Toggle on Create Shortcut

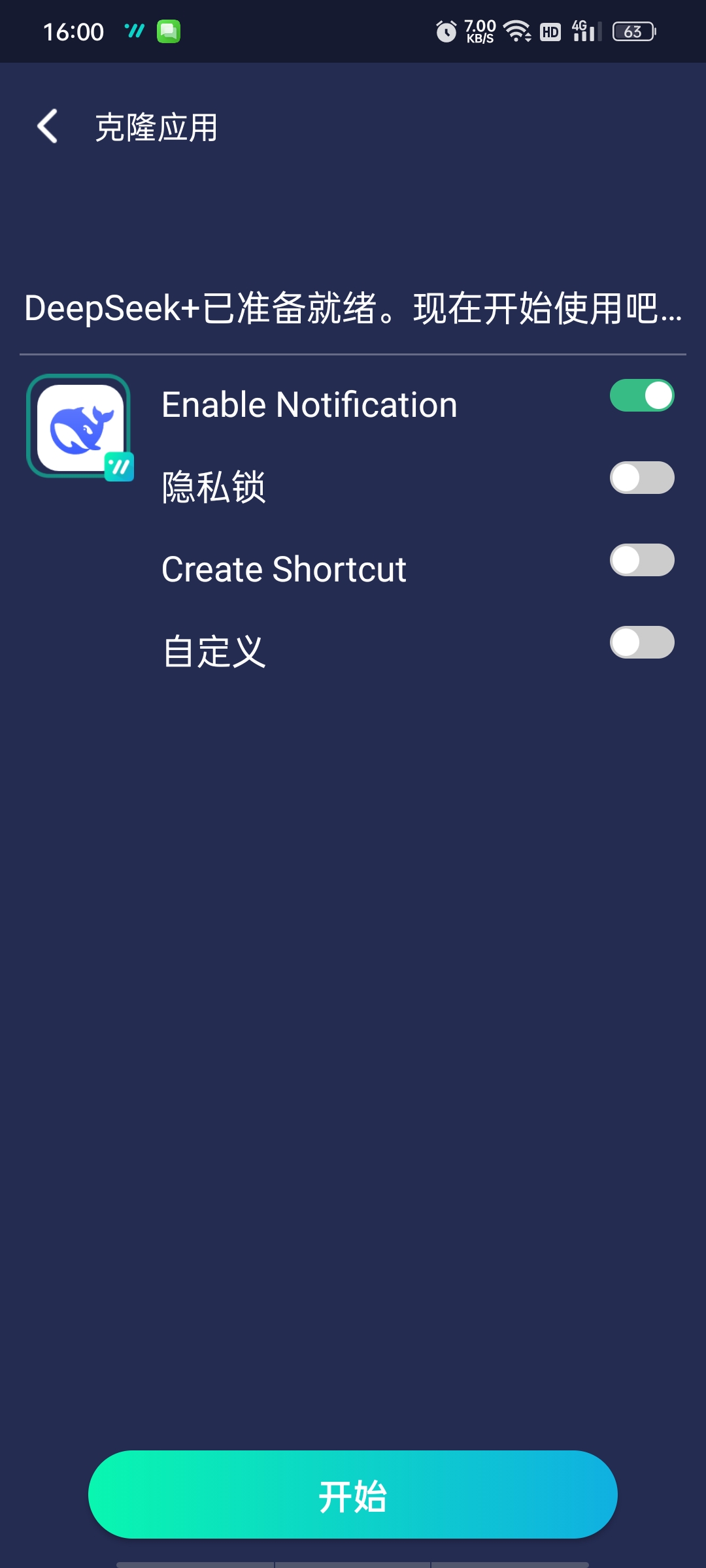tap(642, 560)
